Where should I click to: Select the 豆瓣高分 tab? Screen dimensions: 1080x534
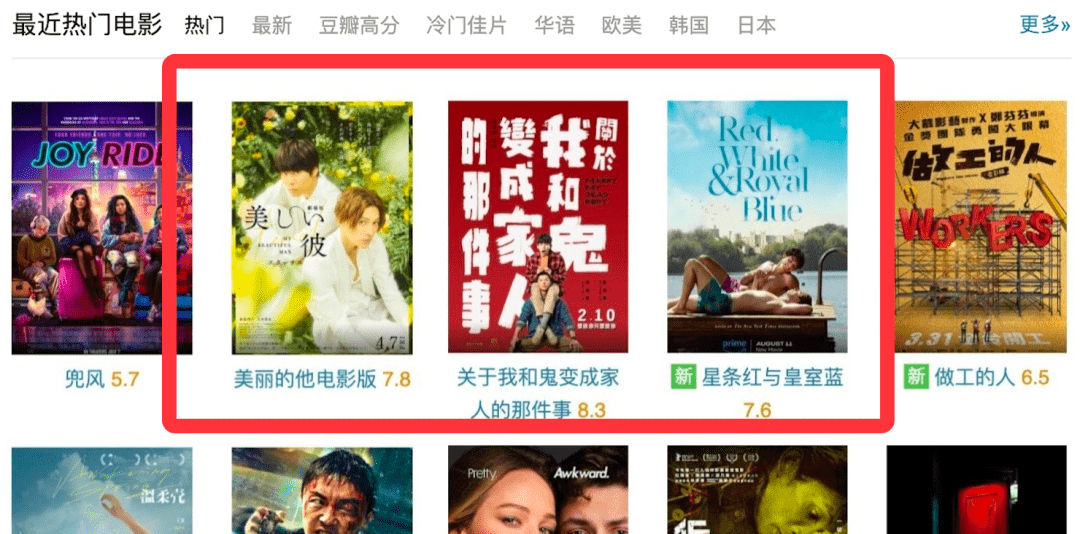point(359,25)
